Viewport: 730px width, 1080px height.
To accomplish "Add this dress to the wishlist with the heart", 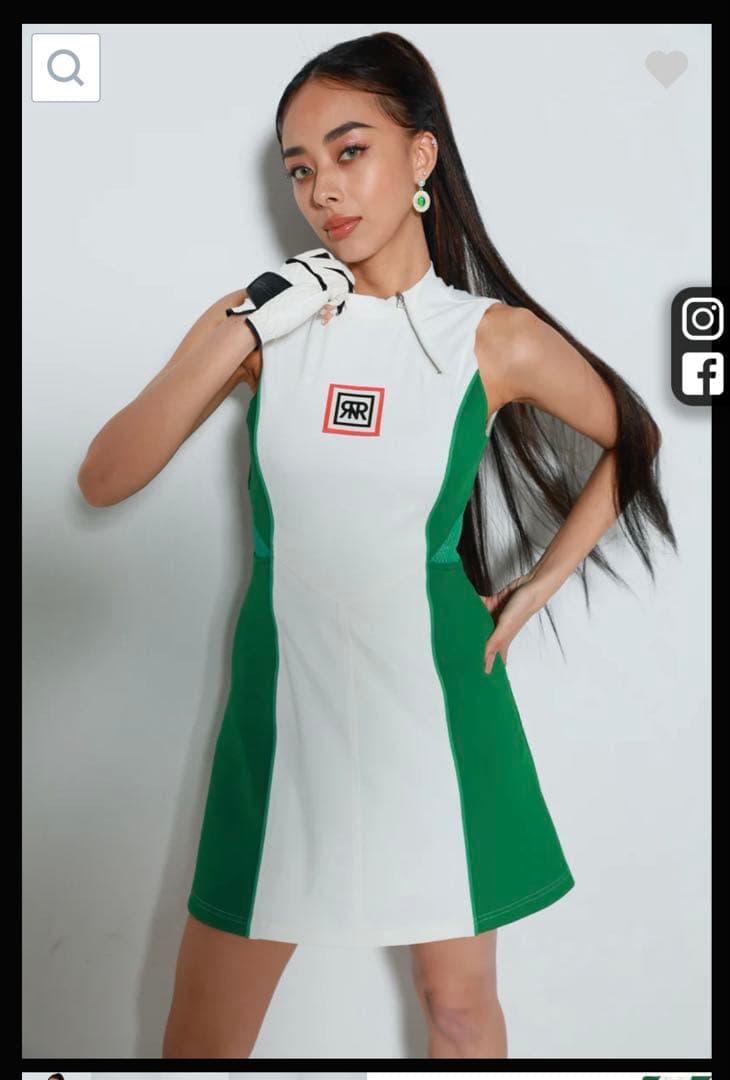I will tap(666, 69).
